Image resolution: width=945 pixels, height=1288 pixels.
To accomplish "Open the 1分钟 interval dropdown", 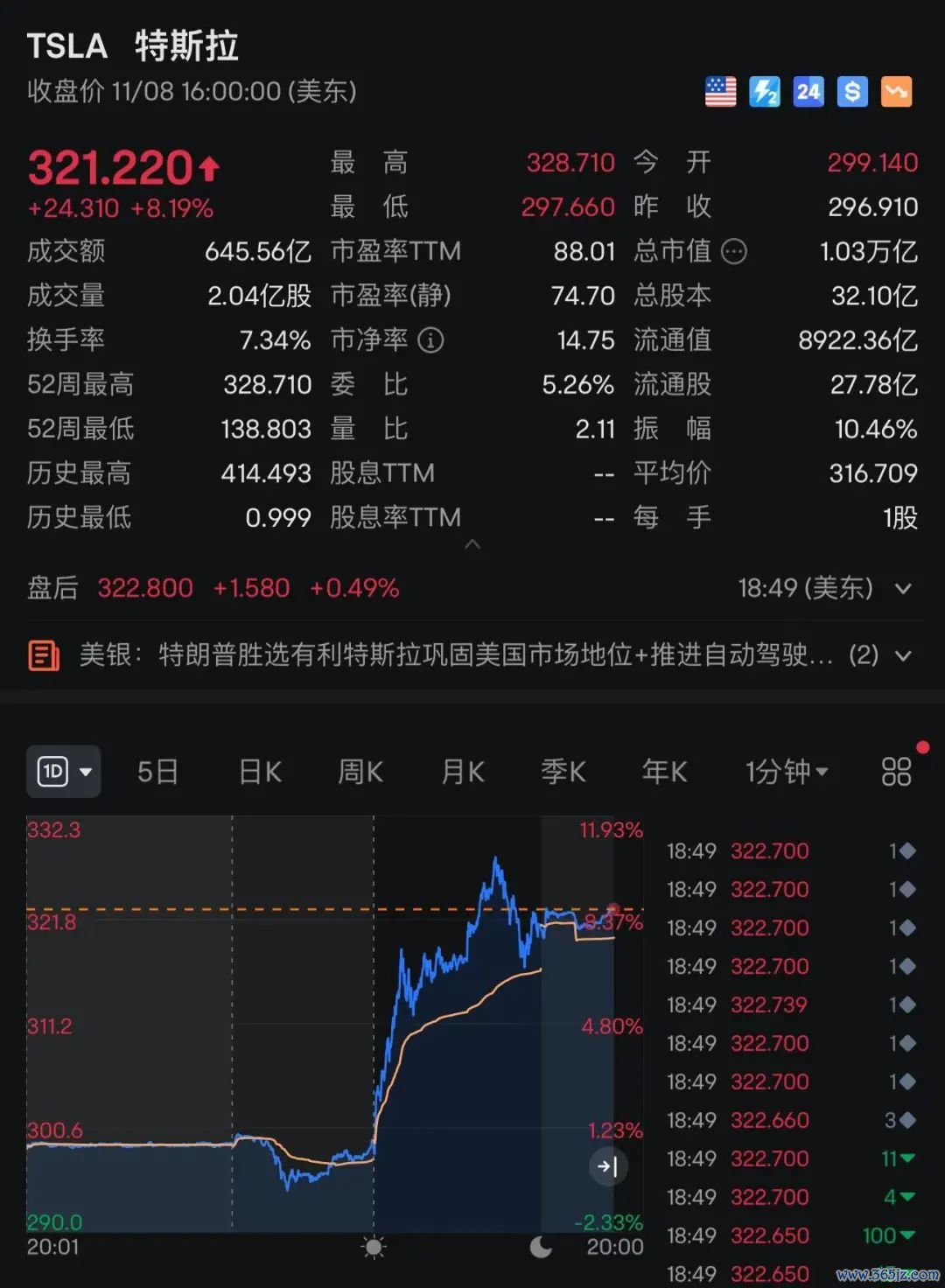I will coord(786,772).
